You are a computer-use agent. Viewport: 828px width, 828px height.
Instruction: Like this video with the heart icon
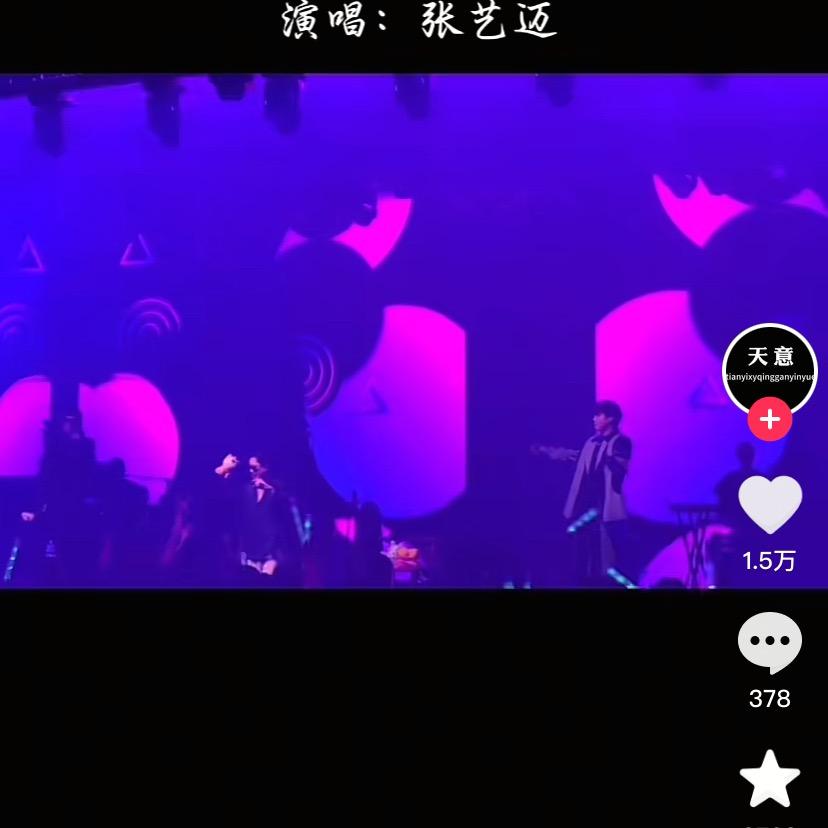coord(769,505)
